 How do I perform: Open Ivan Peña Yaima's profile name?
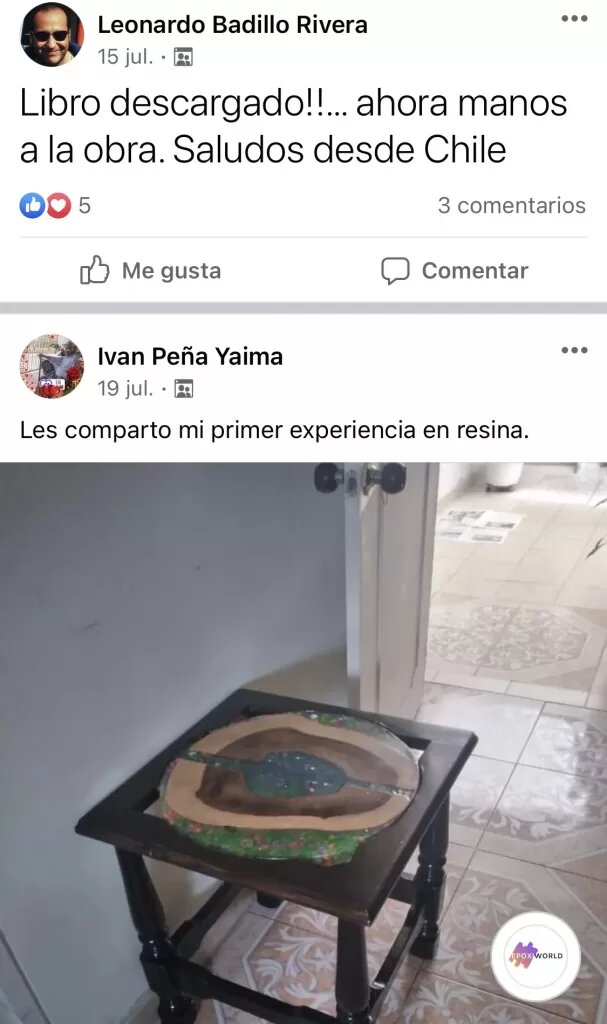tap(190, 356)
